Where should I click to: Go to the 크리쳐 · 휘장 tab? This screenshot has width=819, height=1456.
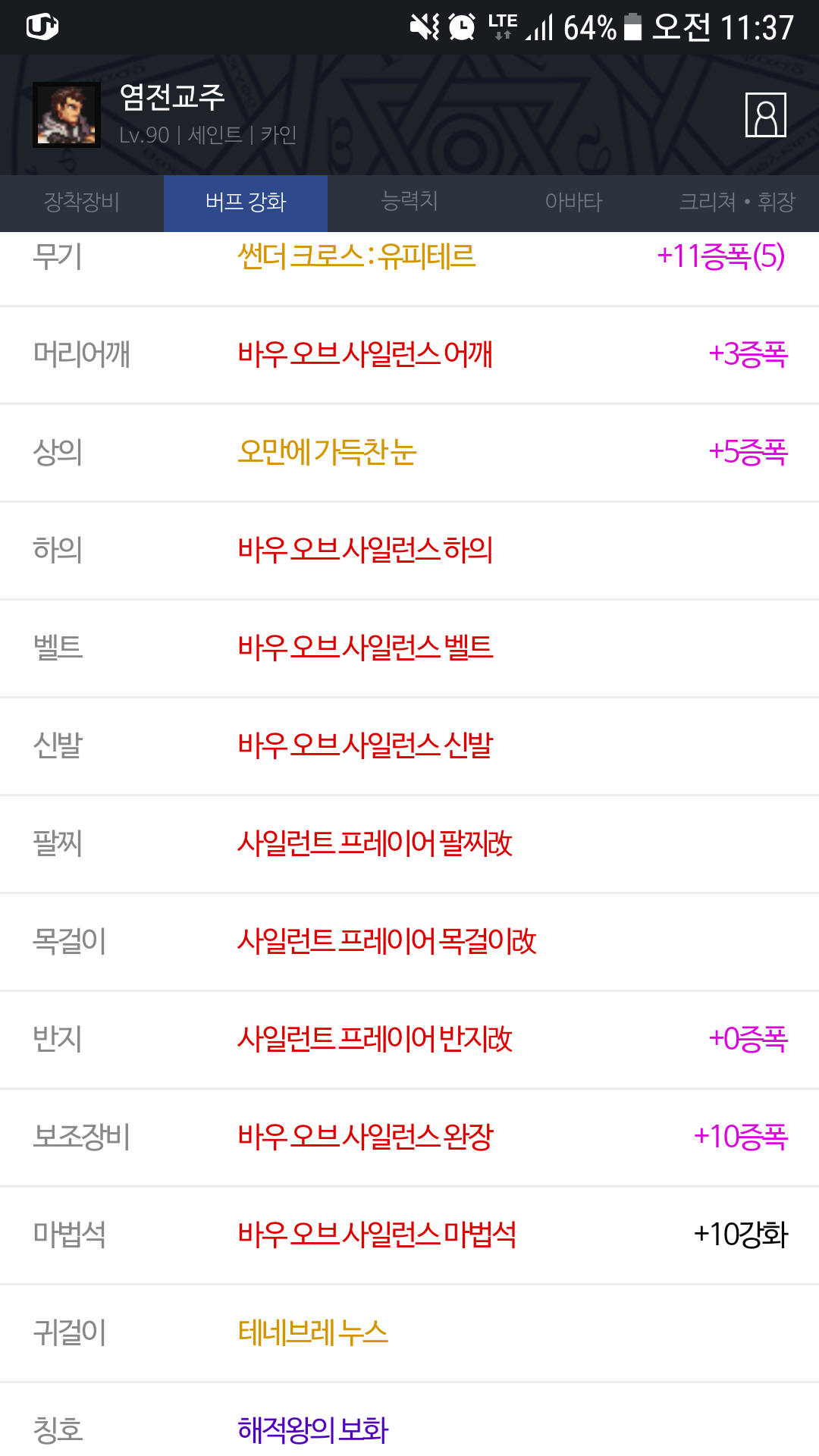pos(737,202)
